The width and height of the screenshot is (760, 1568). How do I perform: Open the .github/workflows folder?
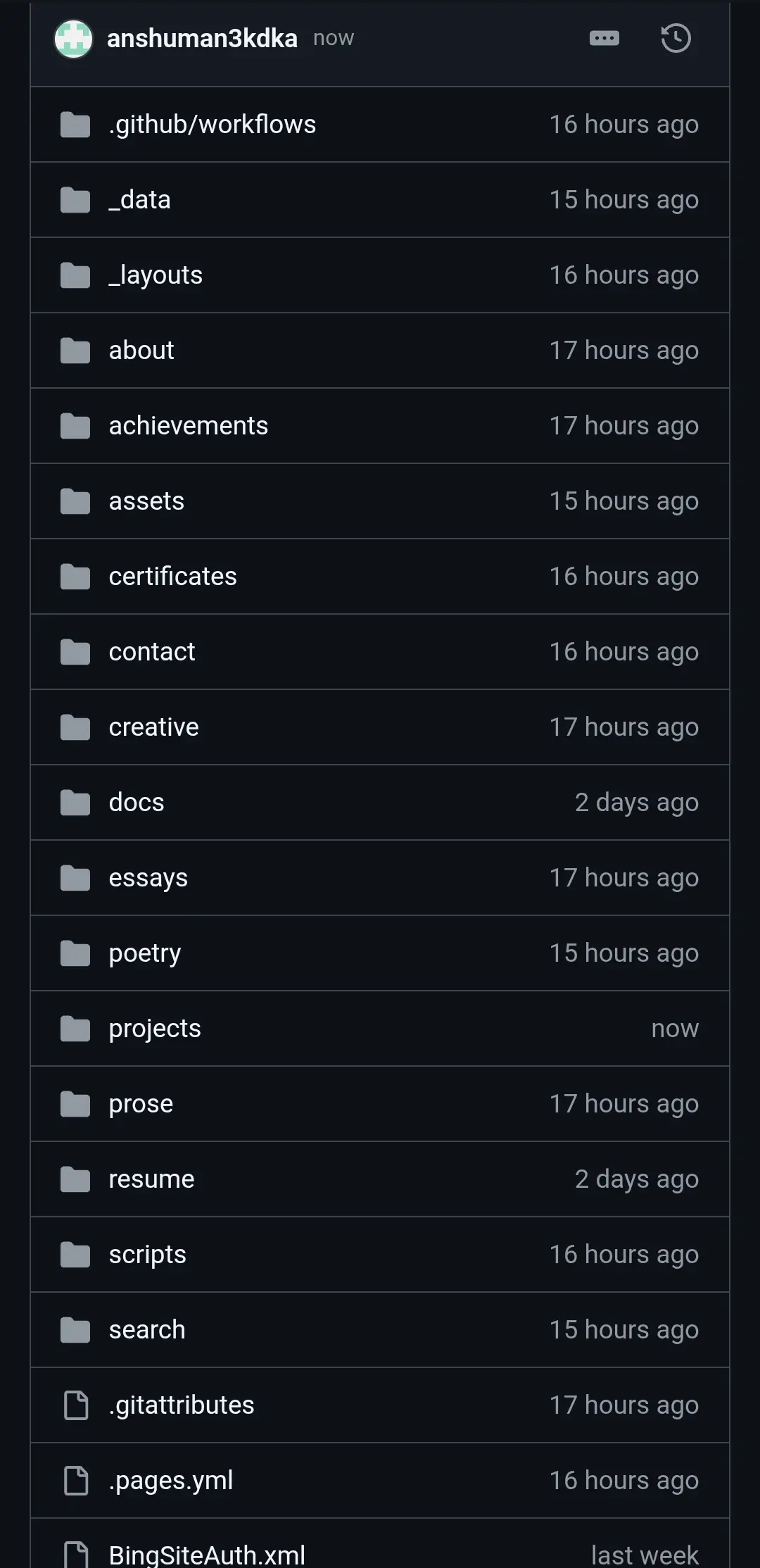coord(212,125)
